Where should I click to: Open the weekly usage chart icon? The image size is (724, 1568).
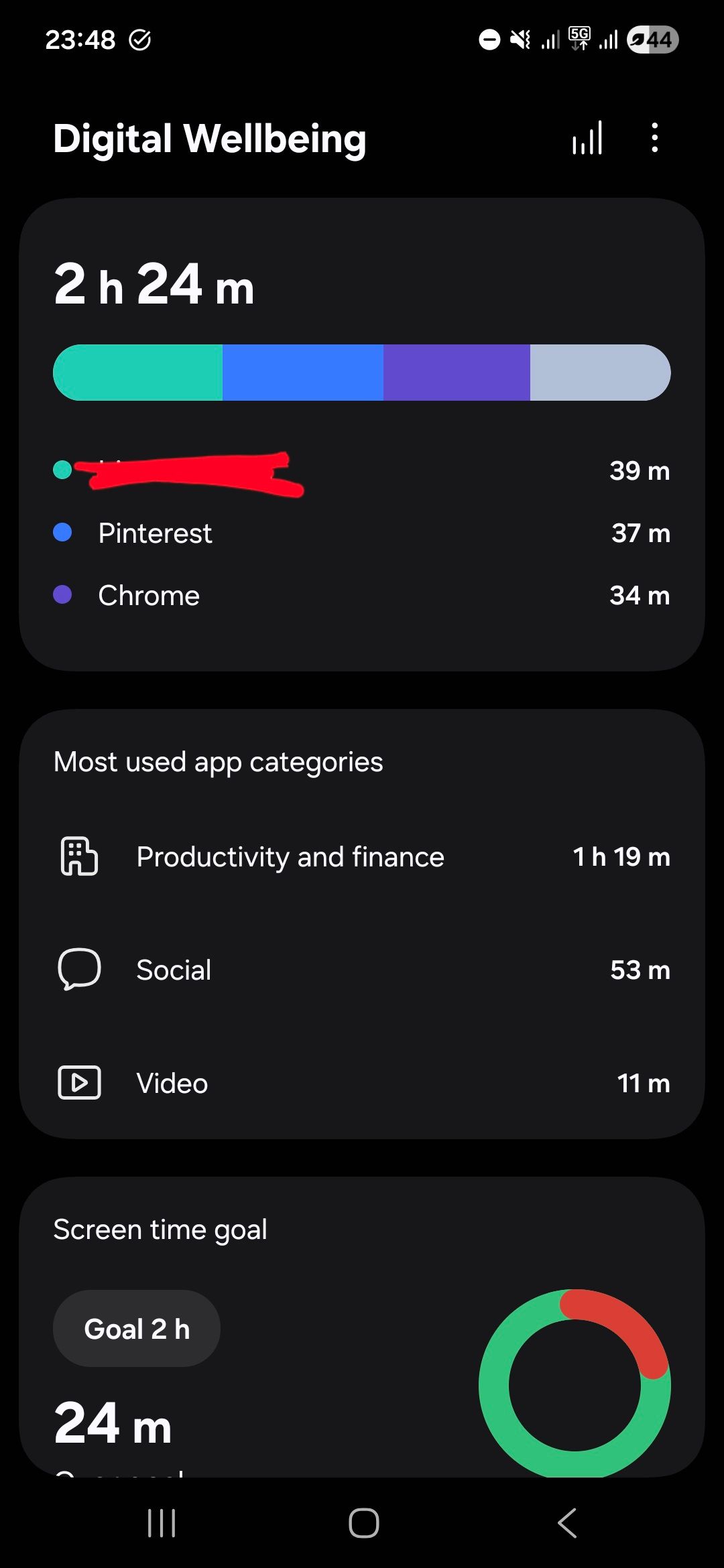click(587, 138)
